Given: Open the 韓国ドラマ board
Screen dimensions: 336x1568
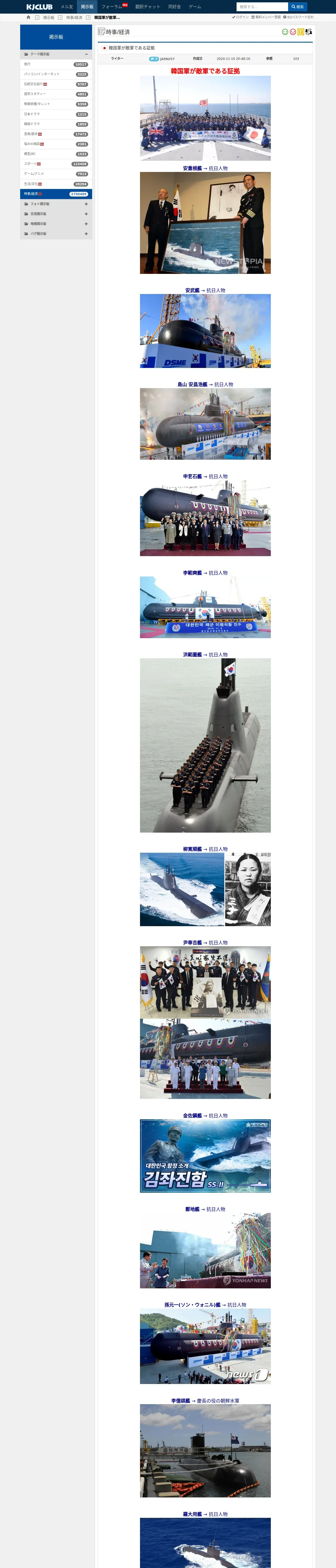Looking at the screenshot, I should [56, 124].
